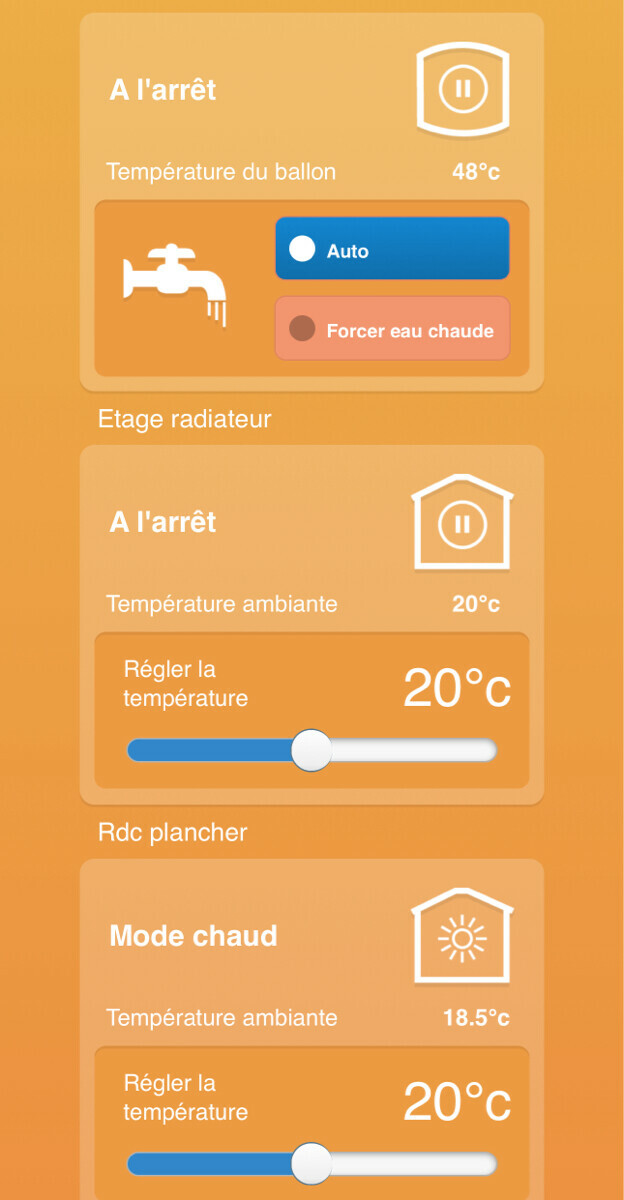624x1200 pixels.
Task: Tap the Rdc plancher temperature slider
Action: tap(311, 1163)
